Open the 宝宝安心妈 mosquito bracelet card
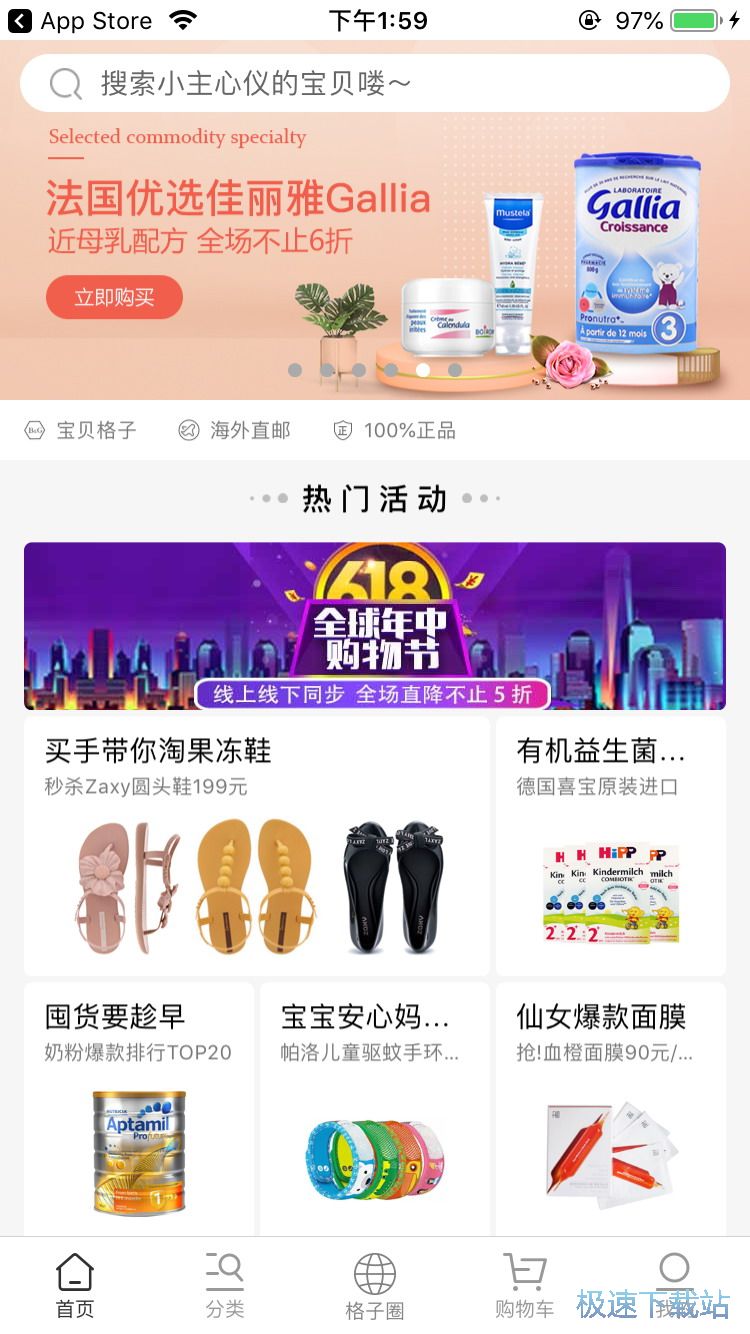This screenshot has height=1334, width=750. tap(375, 1108)
